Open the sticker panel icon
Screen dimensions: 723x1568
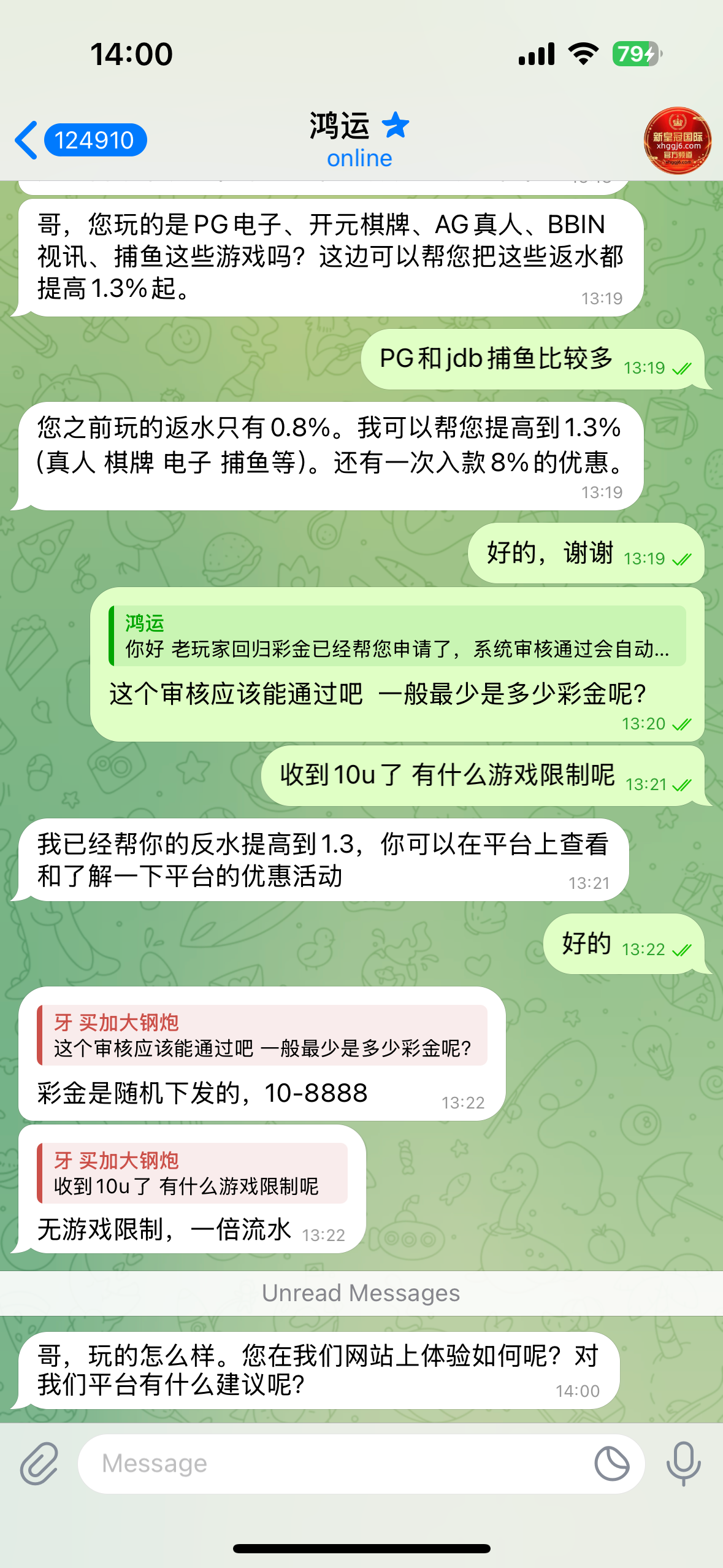pyautogui.click(x=611, y=1464)
